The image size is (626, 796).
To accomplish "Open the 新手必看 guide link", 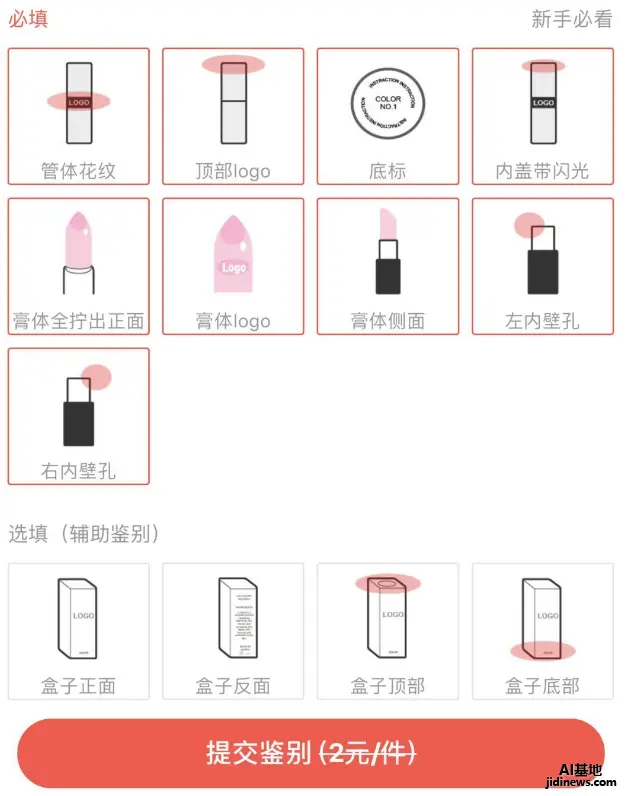I will coord(571,19).
